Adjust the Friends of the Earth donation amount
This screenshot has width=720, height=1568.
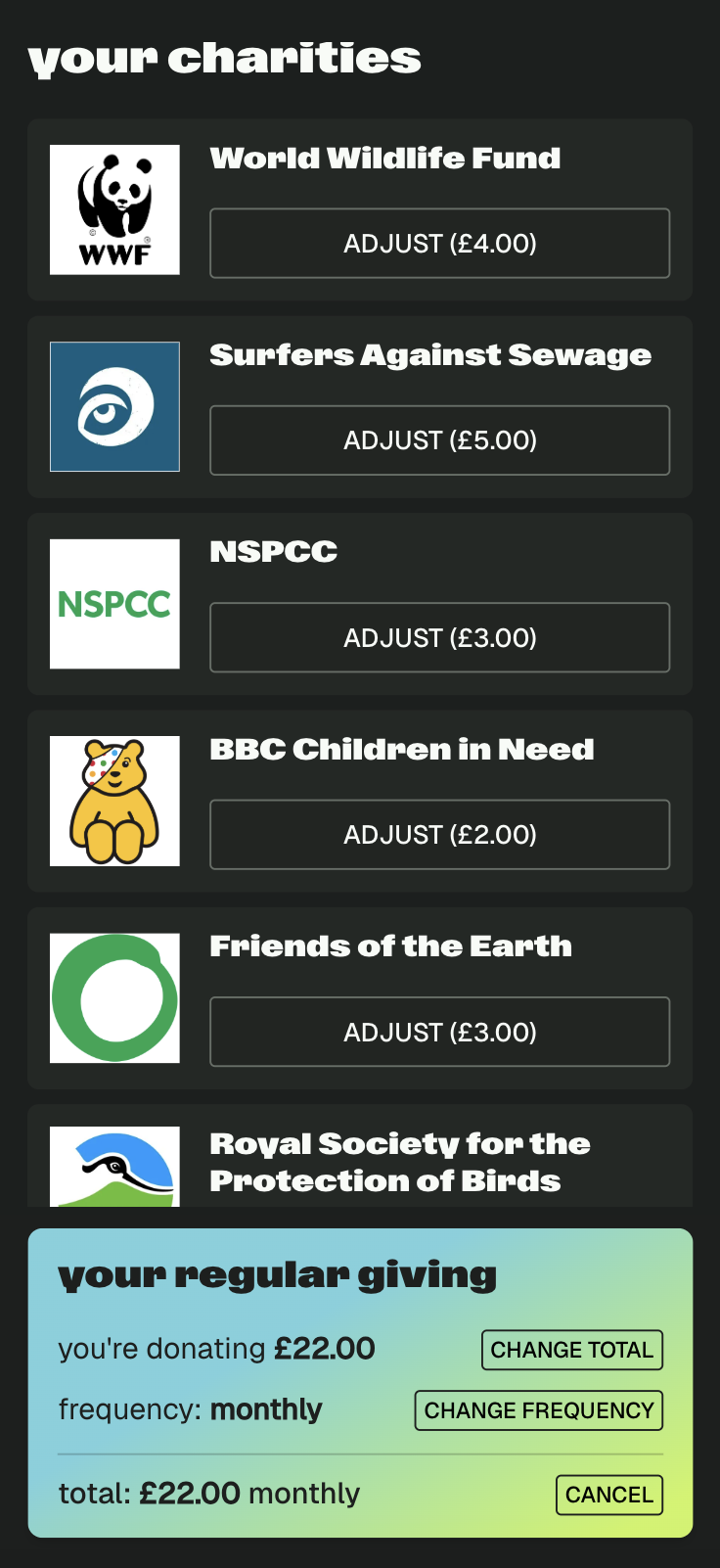439,1032
